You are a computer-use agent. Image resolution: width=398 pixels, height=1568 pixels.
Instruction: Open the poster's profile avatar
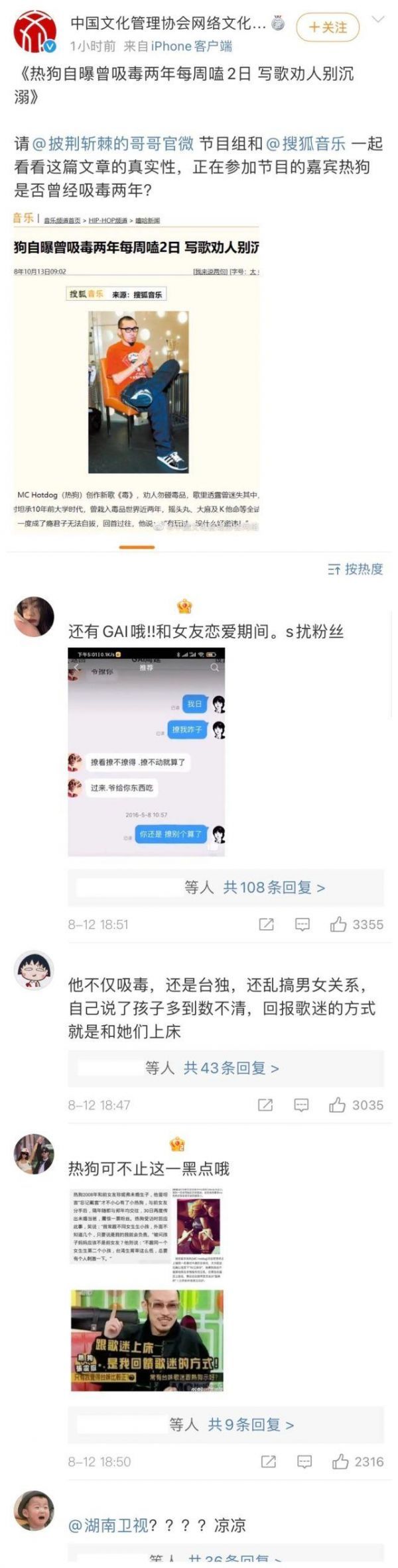coord(35,31)
